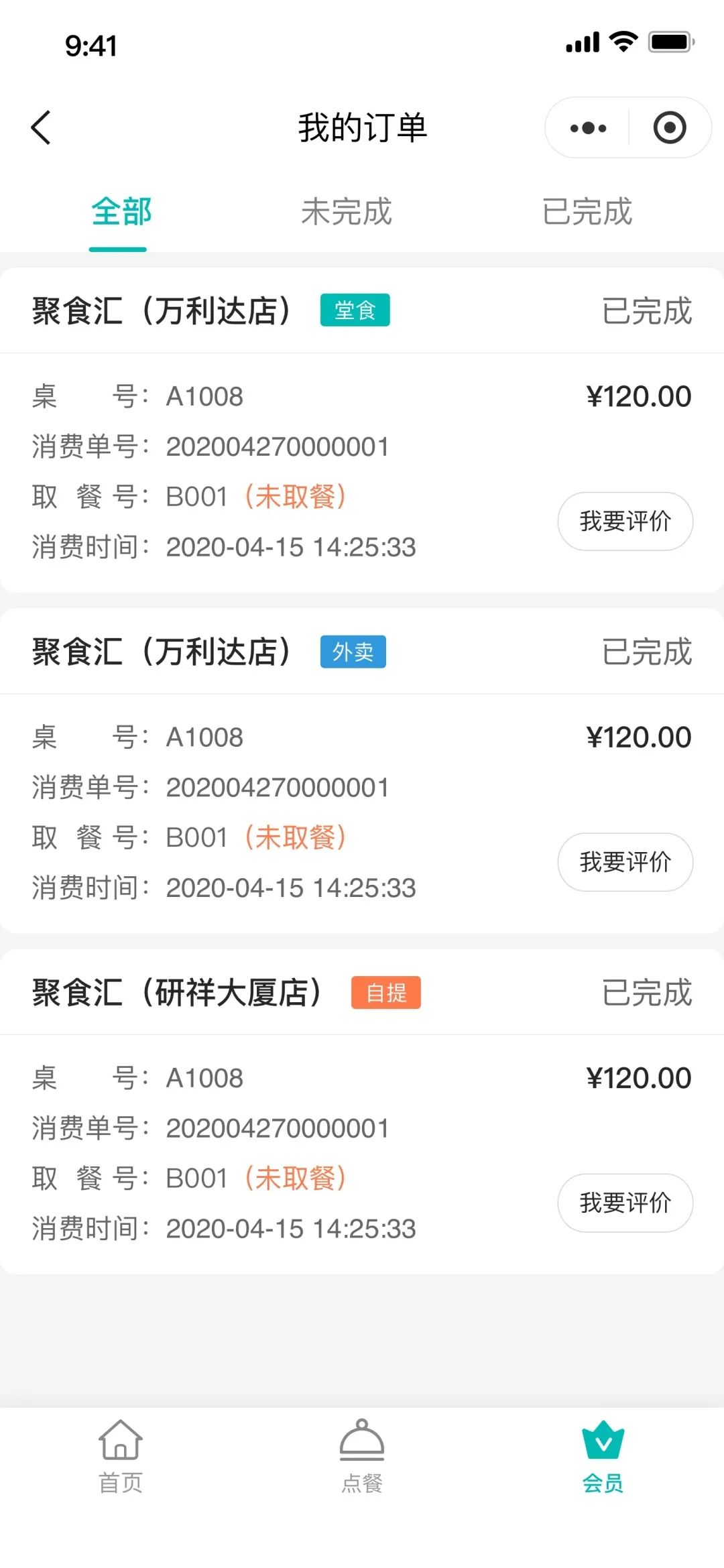Tap 我要评价 on the 堂食 order

pyautogui.click(x=625, y=522)
